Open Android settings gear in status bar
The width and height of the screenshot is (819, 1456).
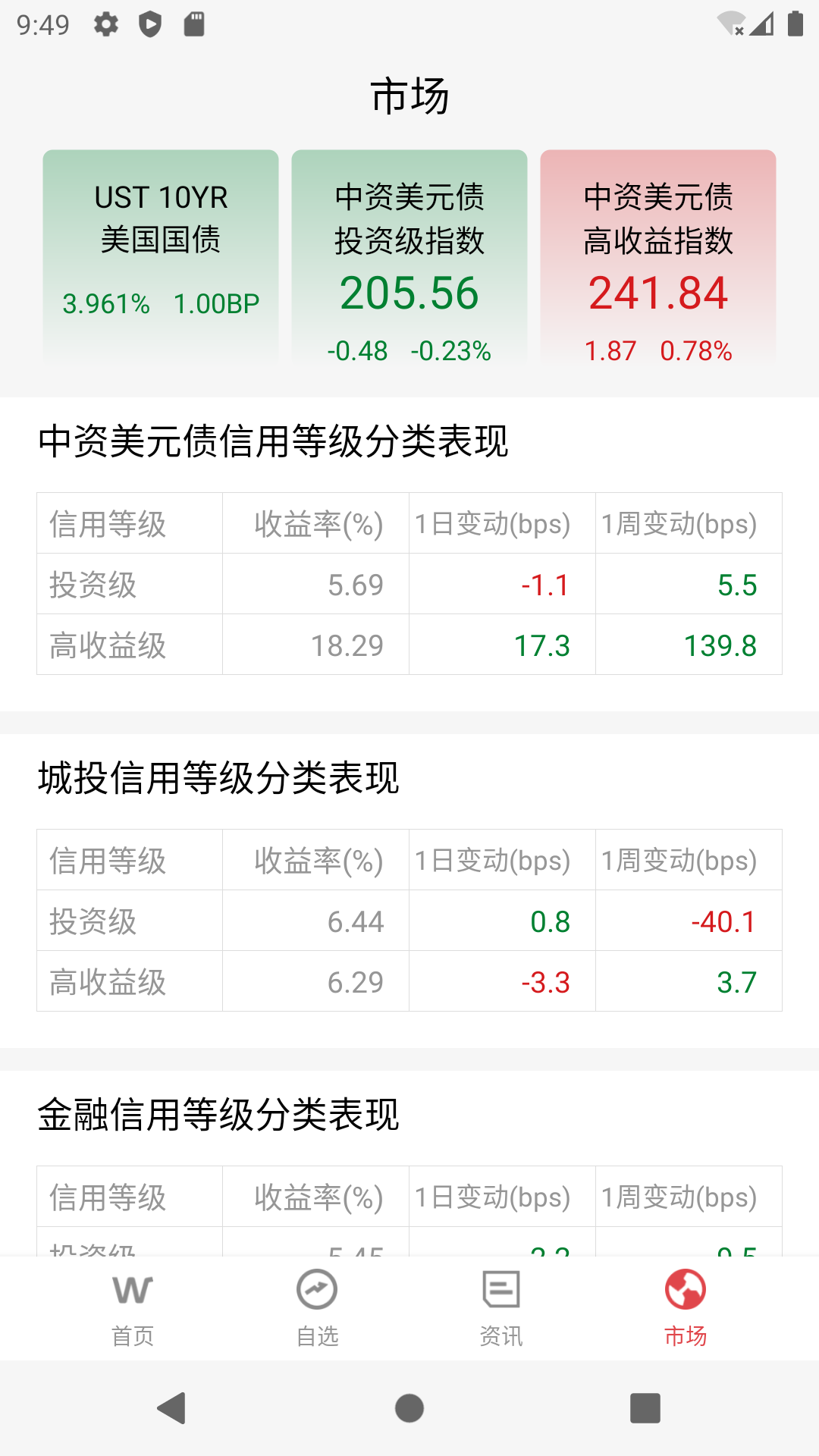105,24
